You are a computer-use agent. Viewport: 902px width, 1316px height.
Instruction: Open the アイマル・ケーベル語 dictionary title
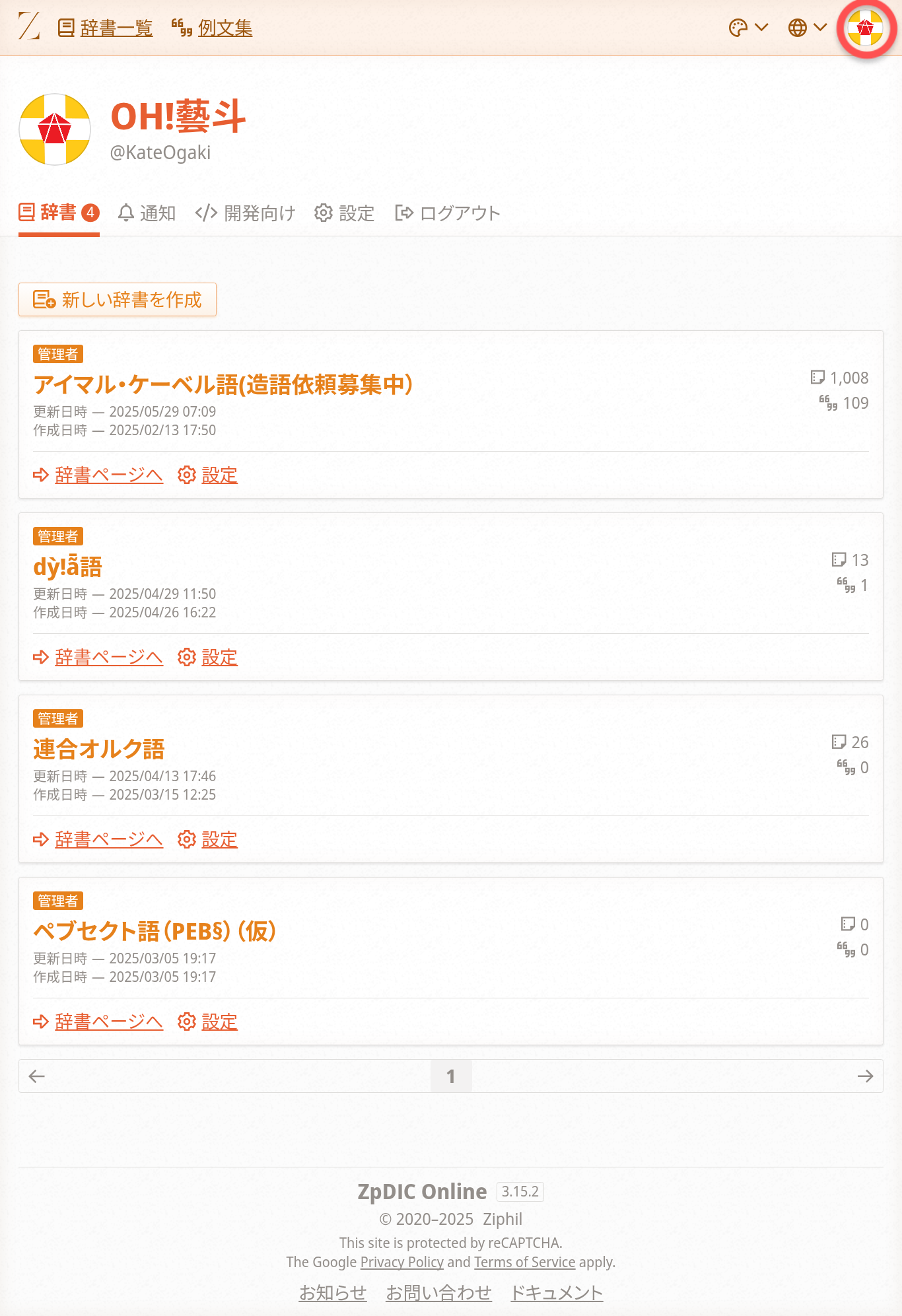(223, 384)
